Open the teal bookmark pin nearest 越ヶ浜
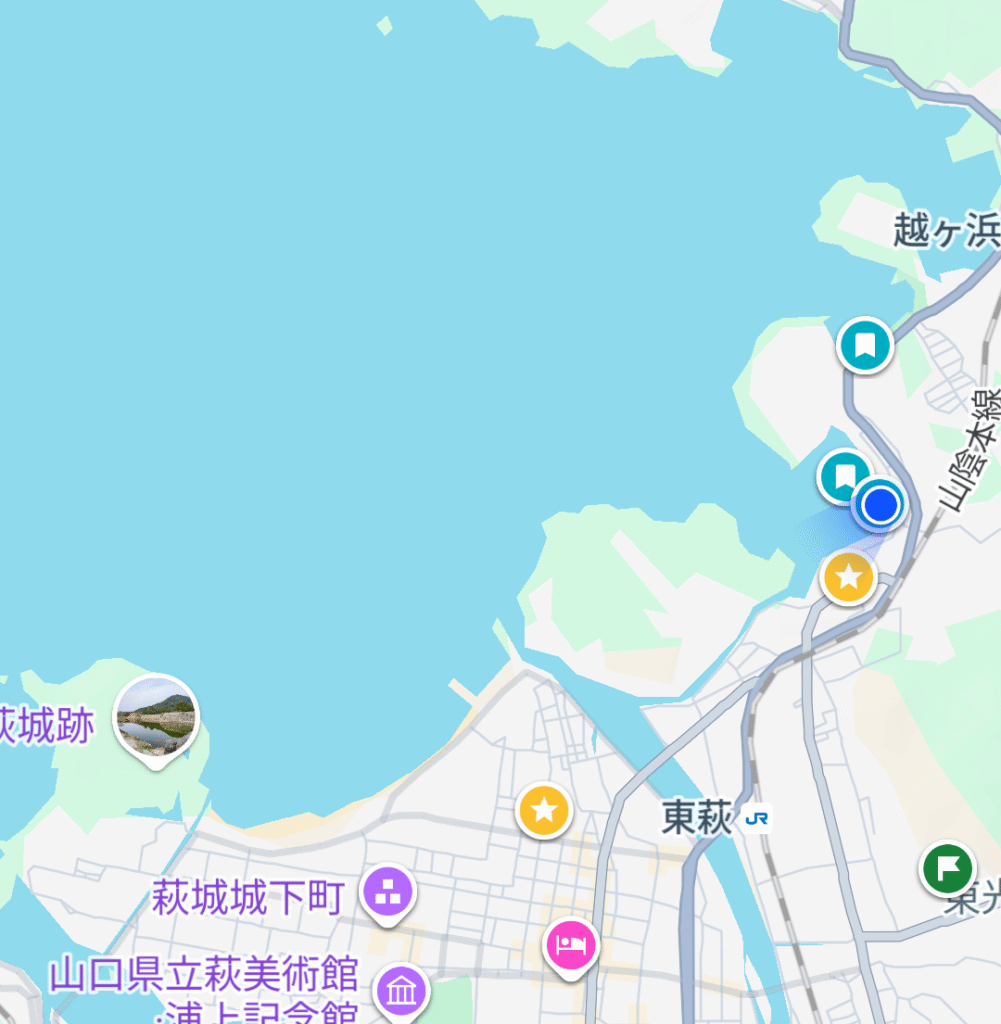 click(x=865, y=346)
